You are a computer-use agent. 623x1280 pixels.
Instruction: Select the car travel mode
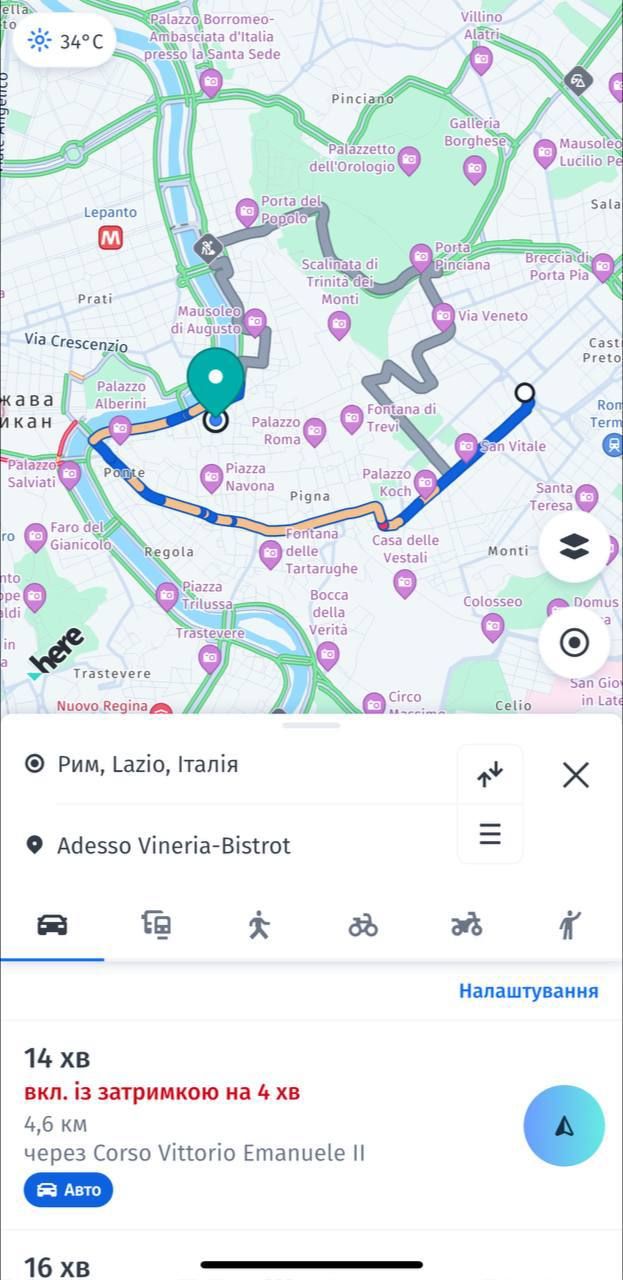click(52, 925)
